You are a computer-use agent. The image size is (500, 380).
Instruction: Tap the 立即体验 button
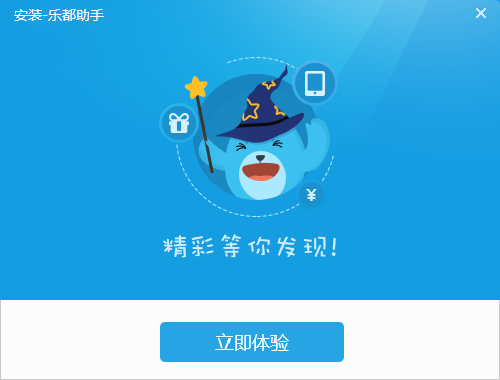(252, 342)
